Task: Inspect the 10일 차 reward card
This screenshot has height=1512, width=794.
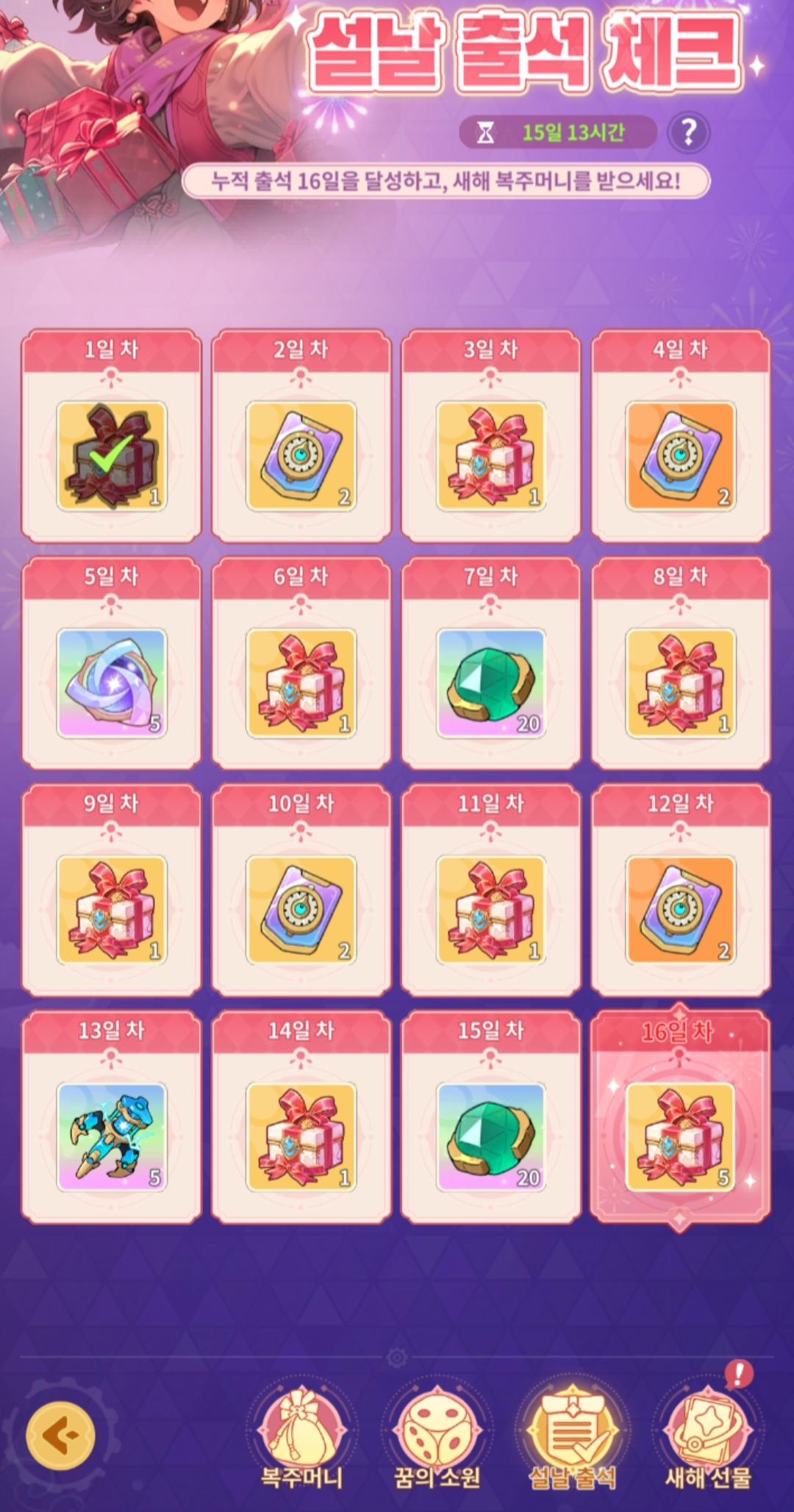Action: [301, 910]
